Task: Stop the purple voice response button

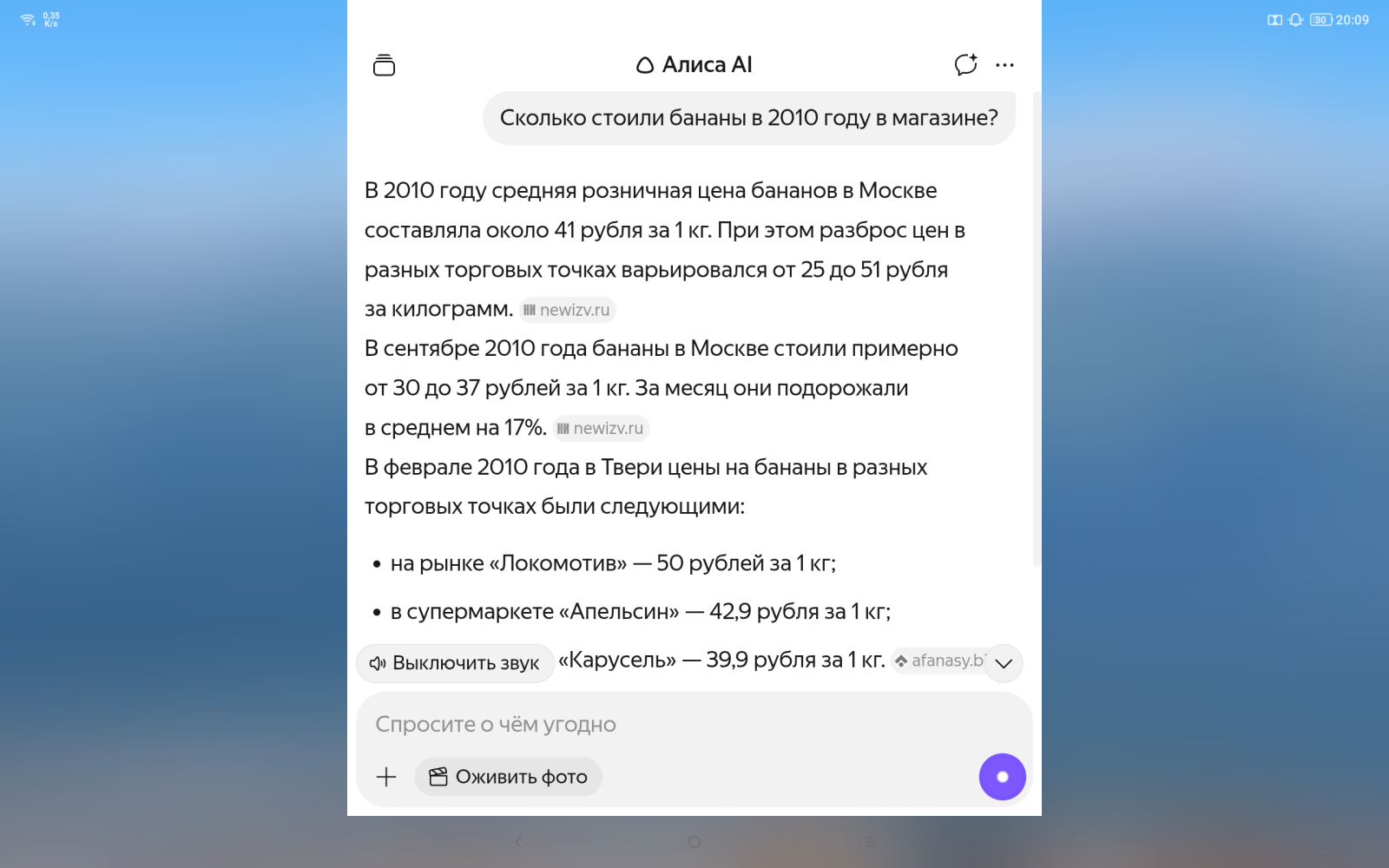Action: [1002, 777]
